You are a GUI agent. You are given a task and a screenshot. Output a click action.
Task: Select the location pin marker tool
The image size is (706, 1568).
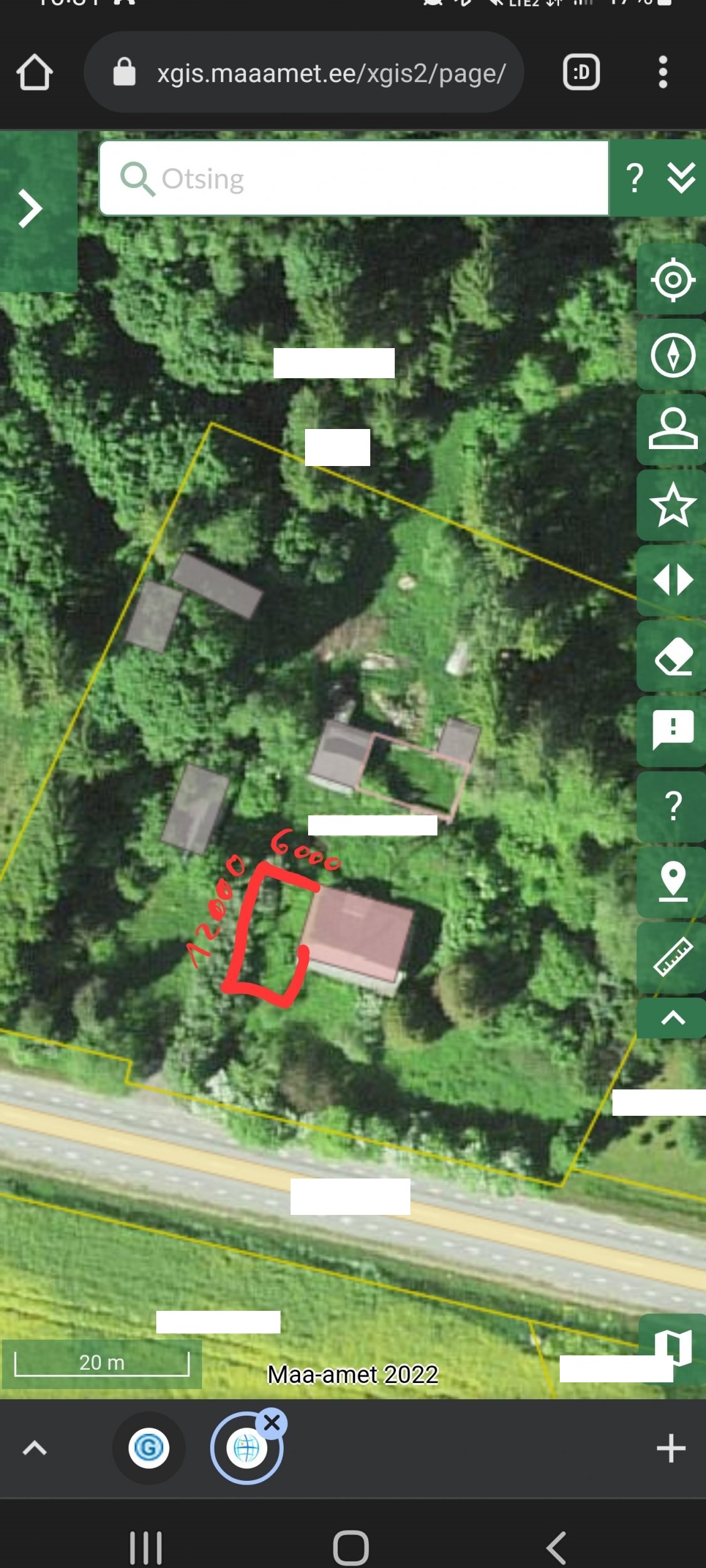point(673,882)
